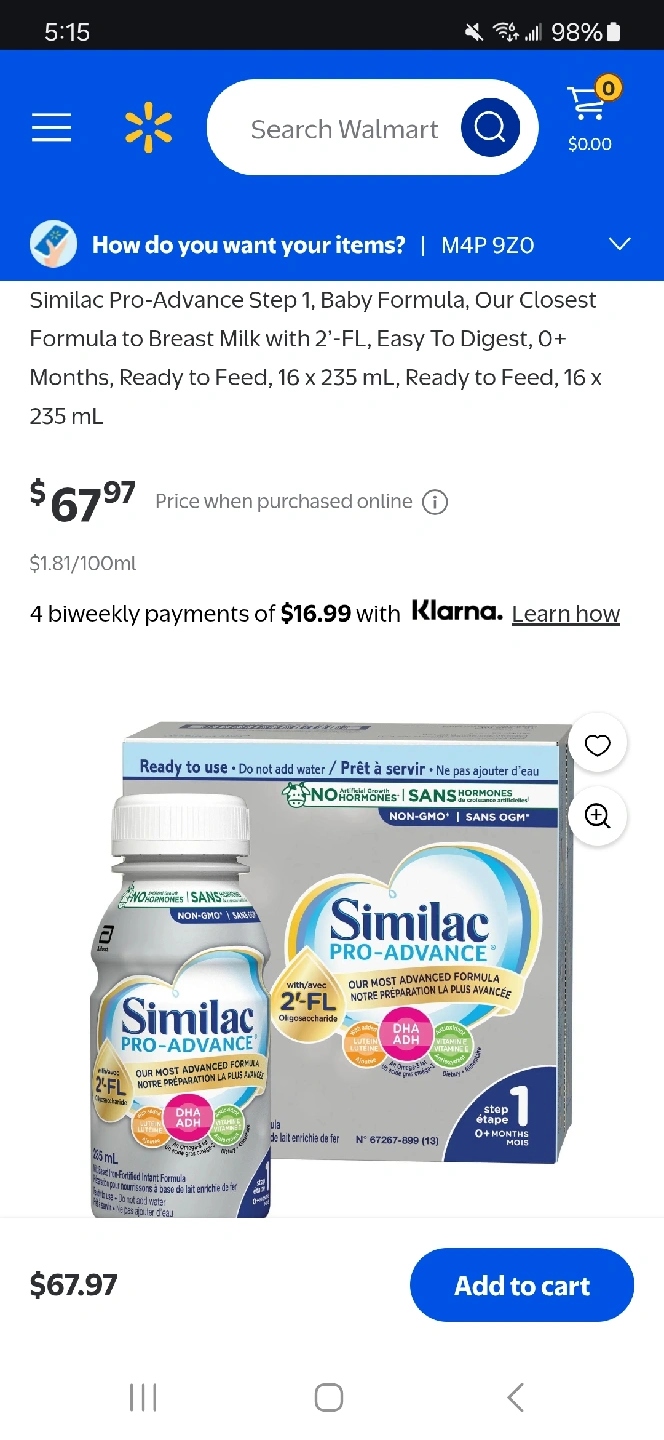This screenshot has width=664, height=1440.
Task: Open Klarna Learn how link
Action: pyautogui.click(x=565, y=614)
